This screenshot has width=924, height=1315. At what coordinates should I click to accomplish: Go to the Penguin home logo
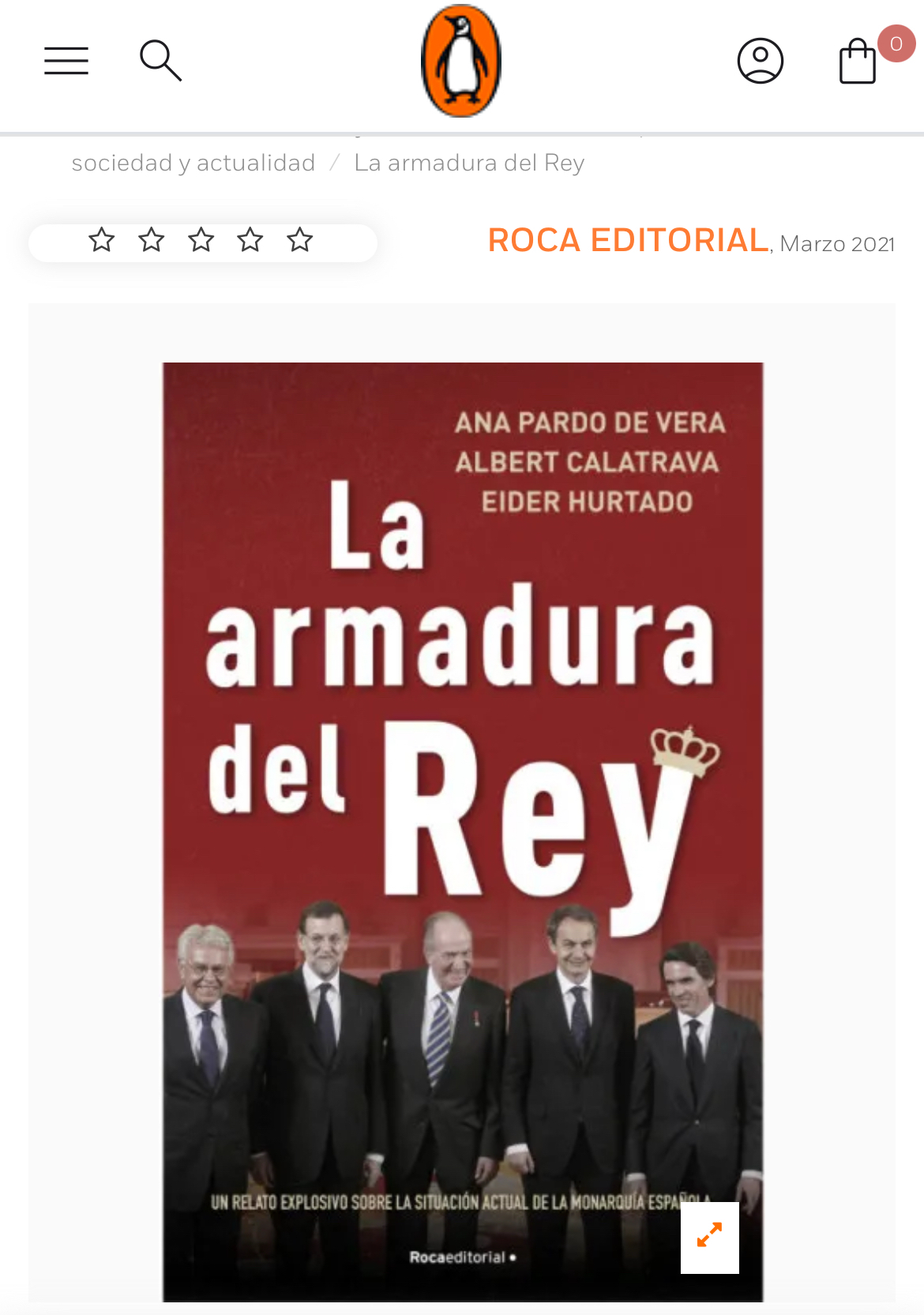461,62
